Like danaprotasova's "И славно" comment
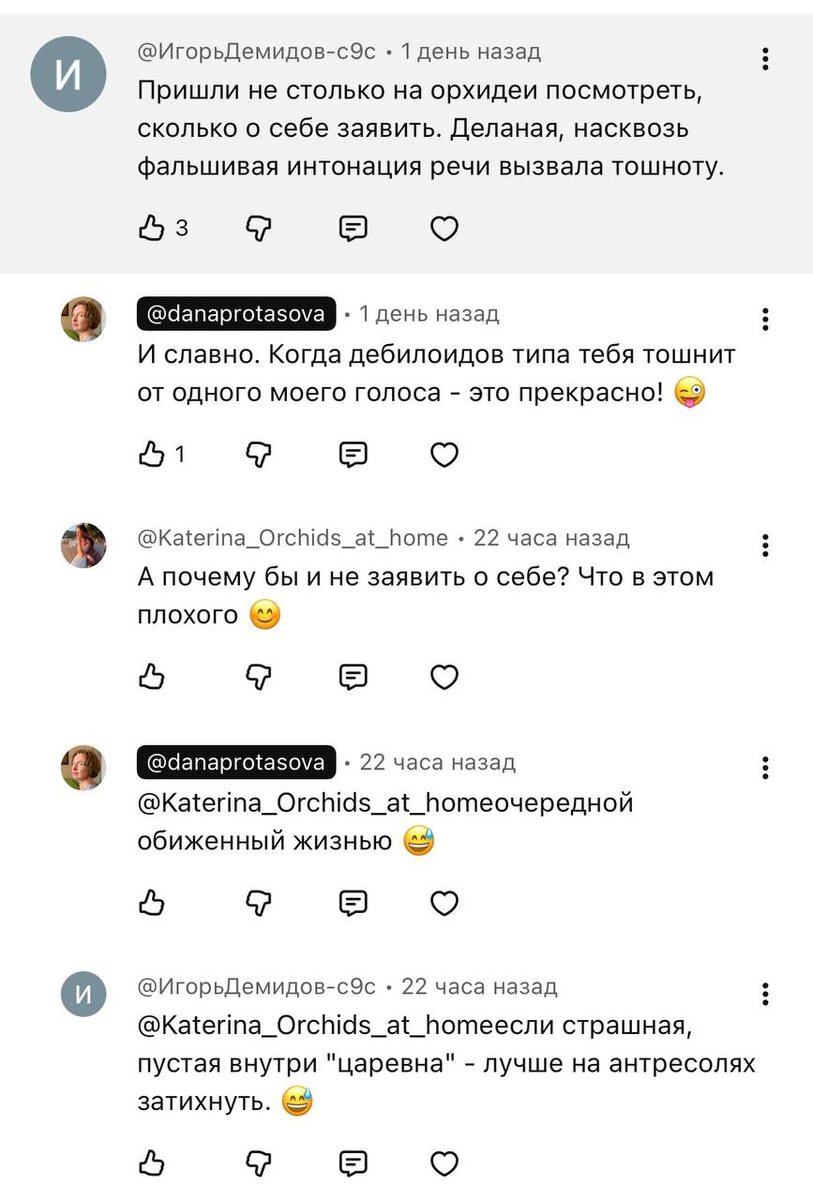The height and width of the screenshot is (1200, 813). (151, 455)
